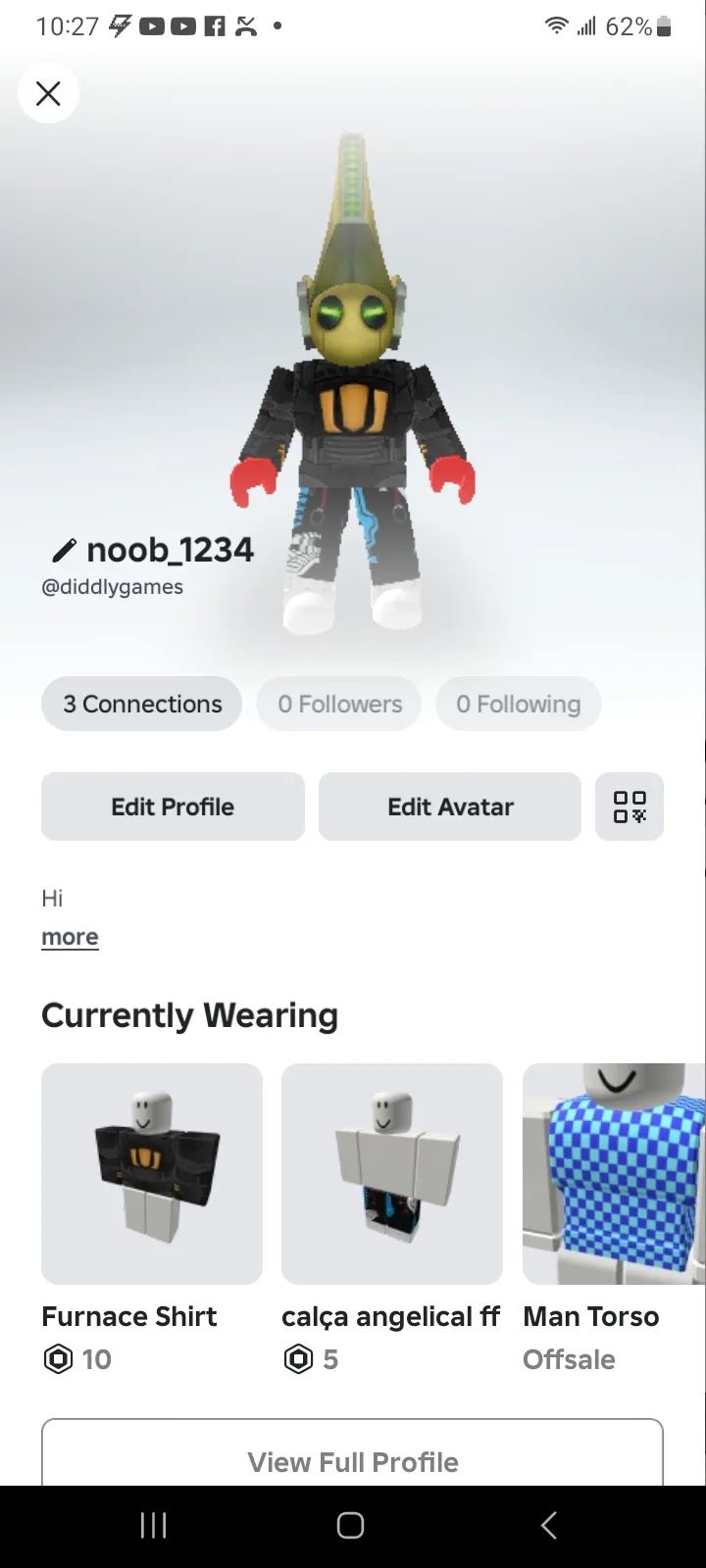Open the 0 Followers list
Image resolution: width=706 pixels, height=1568 pixels.
[339, 704]
